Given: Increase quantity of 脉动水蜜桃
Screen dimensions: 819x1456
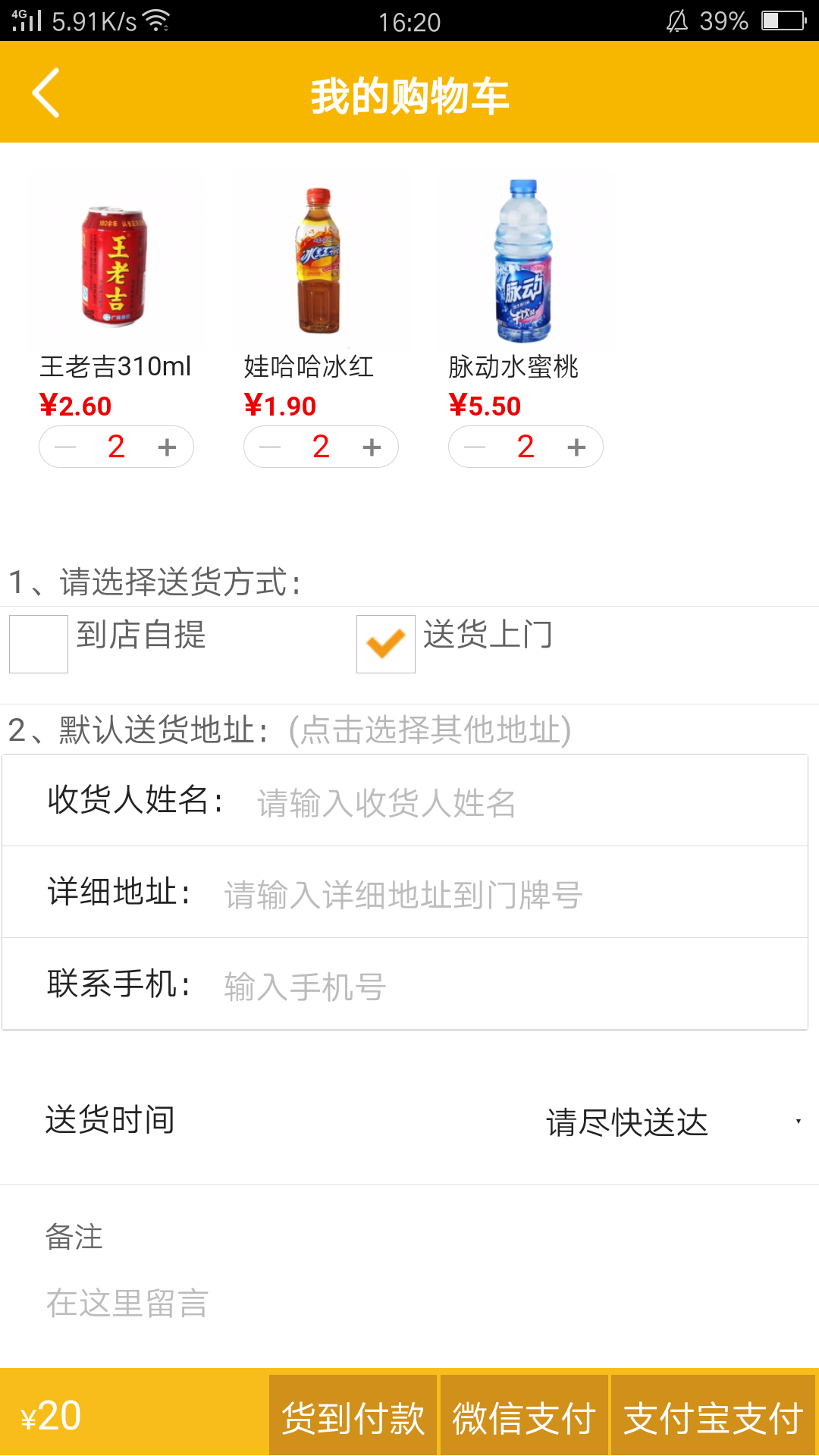Looking at the screenshot, I should tap(576, 447).
